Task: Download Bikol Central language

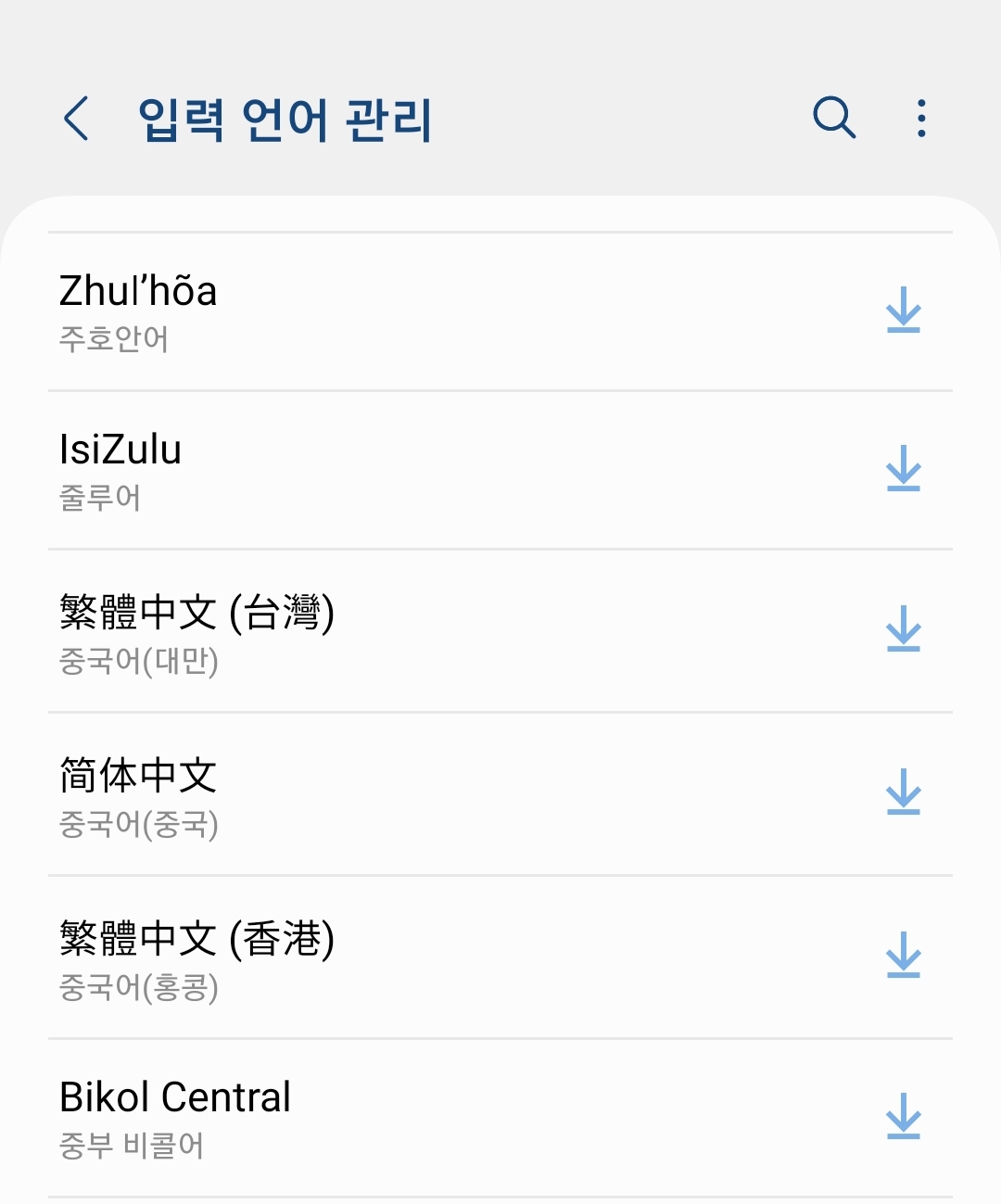Action: [903, 1116]
